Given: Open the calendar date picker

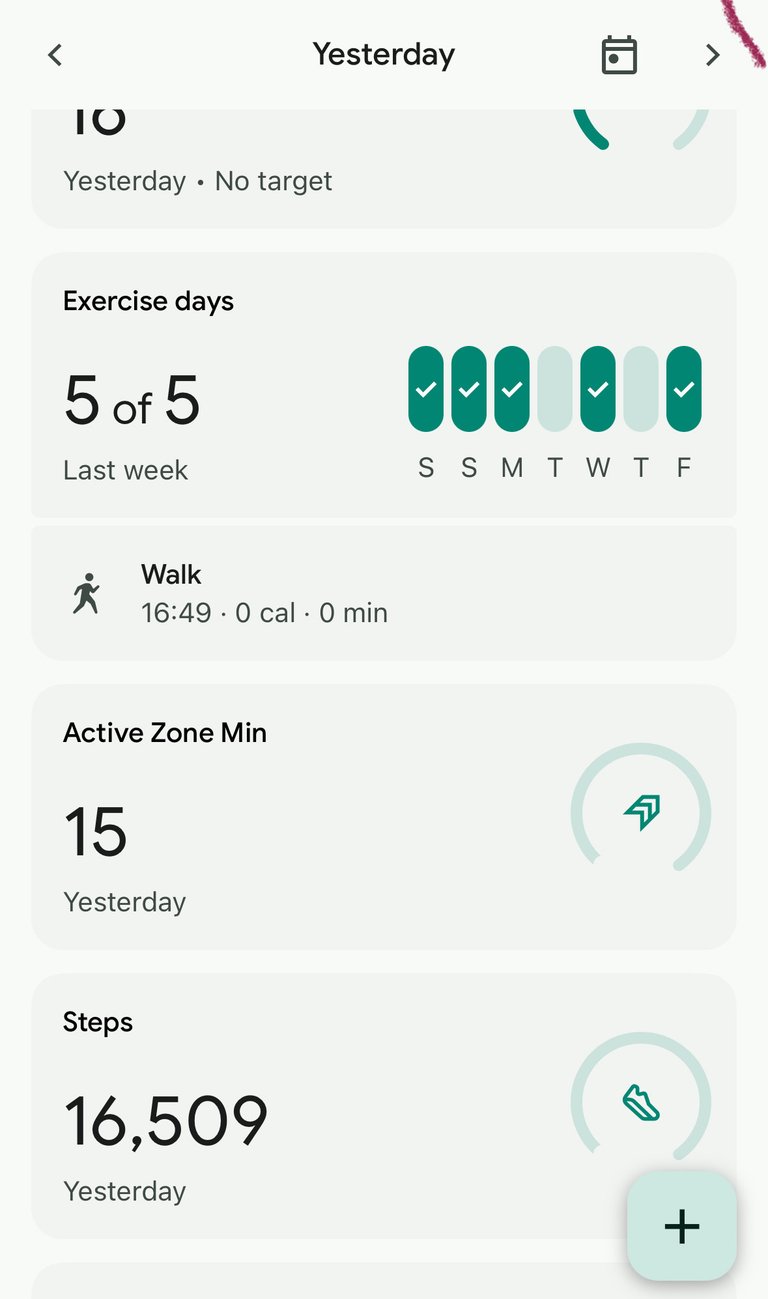Looking at the screenshot, I should (x=619, y=55).
